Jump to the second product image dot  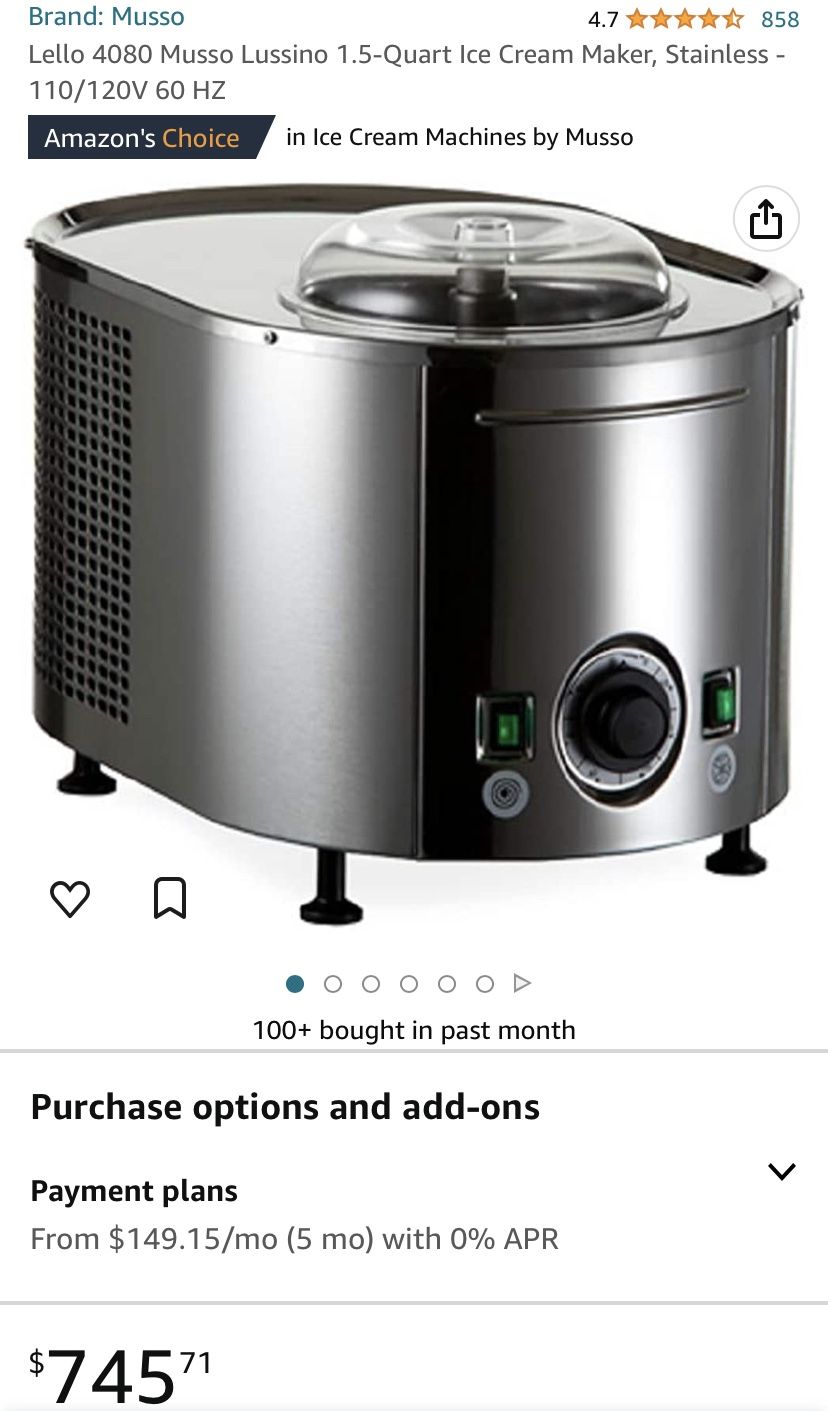click(x=333, y=984)
